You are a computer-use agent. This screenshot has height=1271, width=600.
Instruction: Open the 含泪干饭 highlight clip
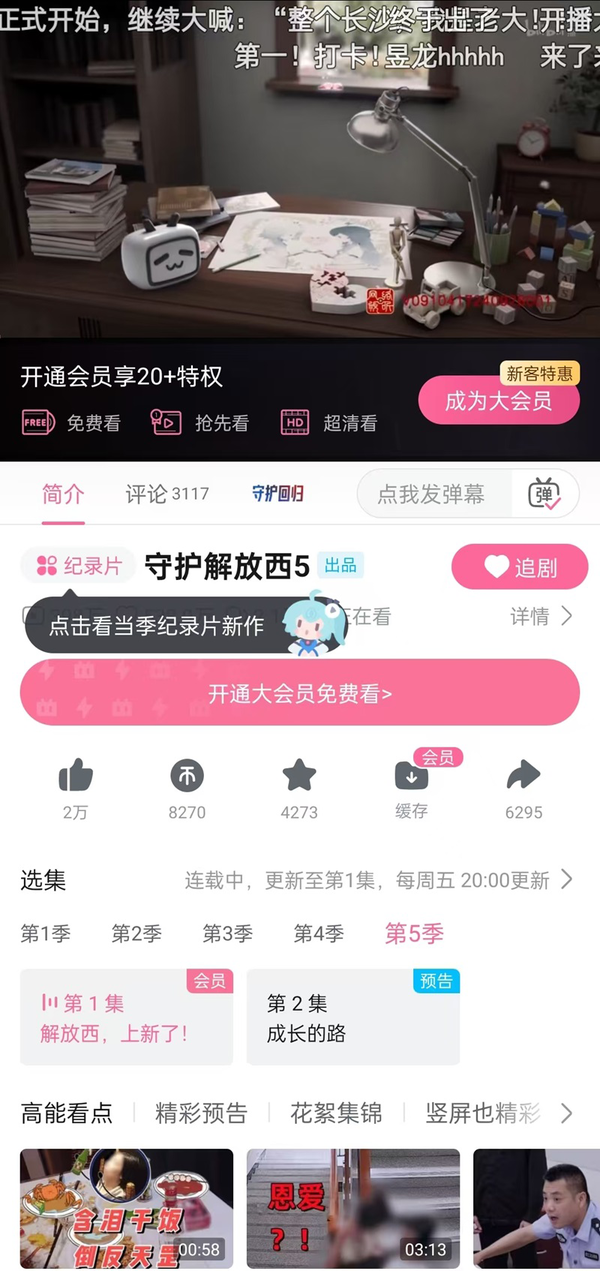127,1208
